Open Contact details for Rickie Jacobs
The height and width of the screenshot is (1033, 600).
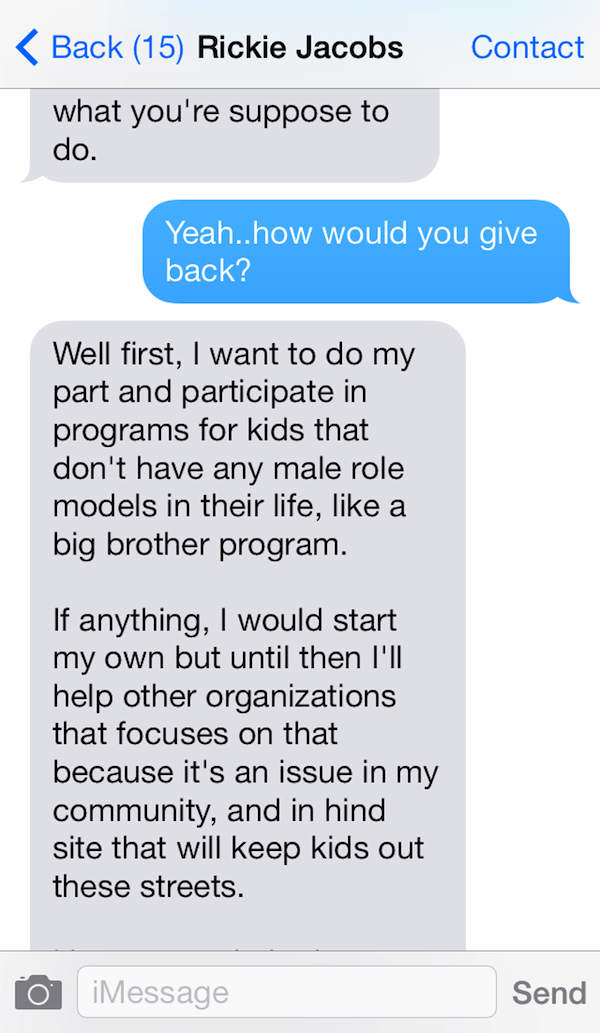[x=527, y=47]
